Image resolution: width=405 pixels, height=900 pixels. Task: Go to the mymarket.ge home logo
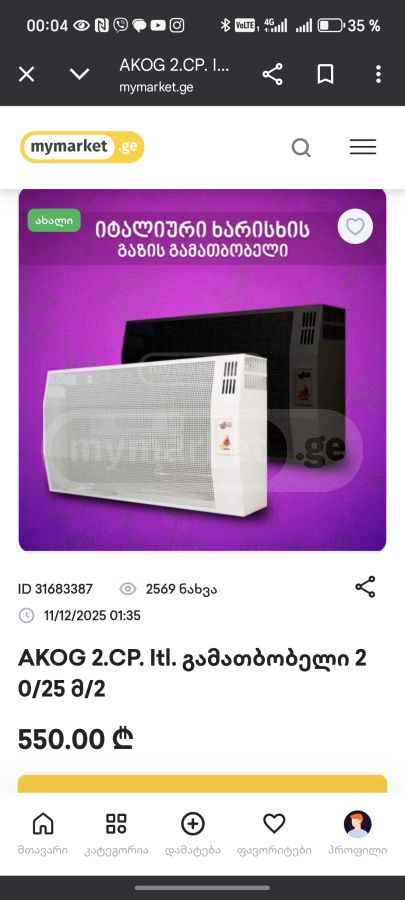[x=82, y=147]
